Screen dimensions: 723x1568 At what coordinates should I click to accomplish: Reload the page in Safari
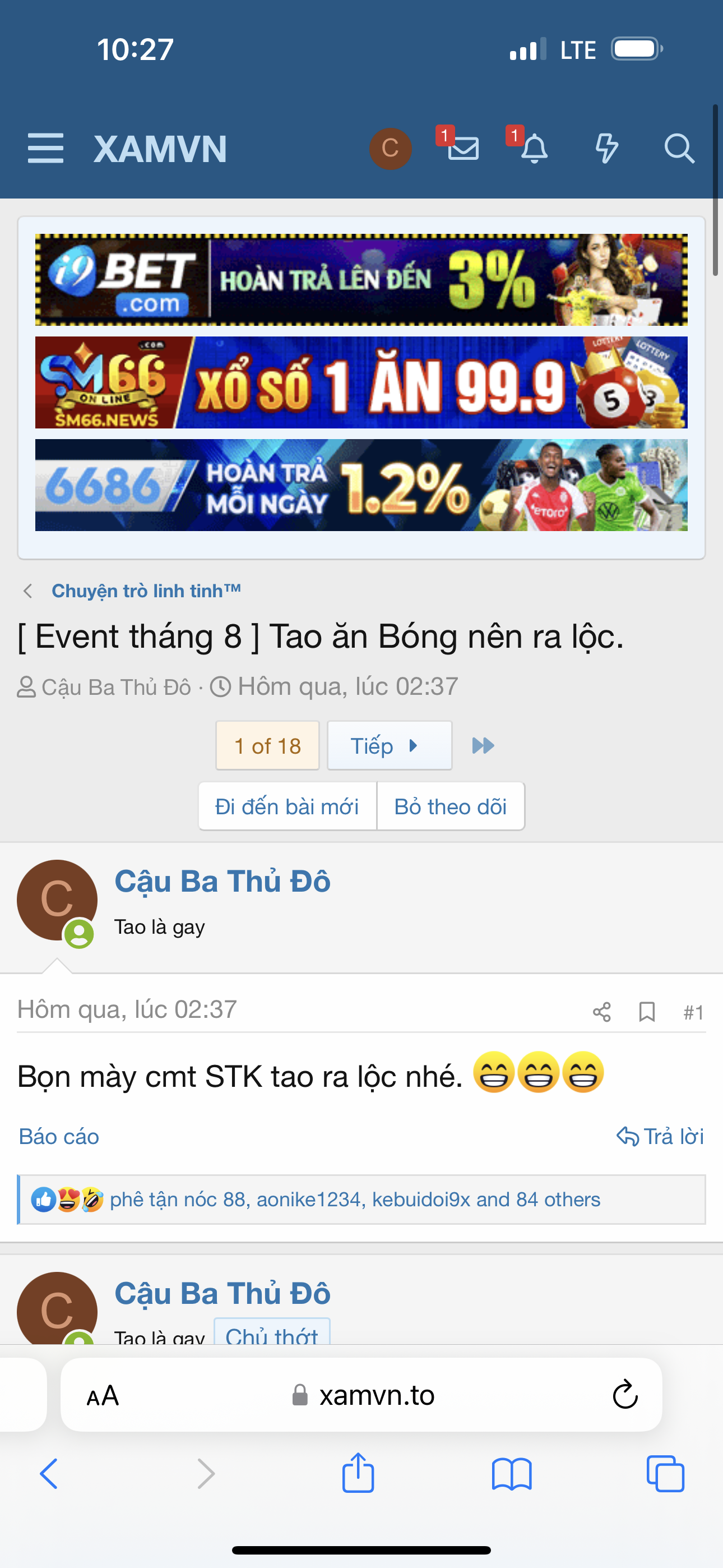[x=624, y=1395]
